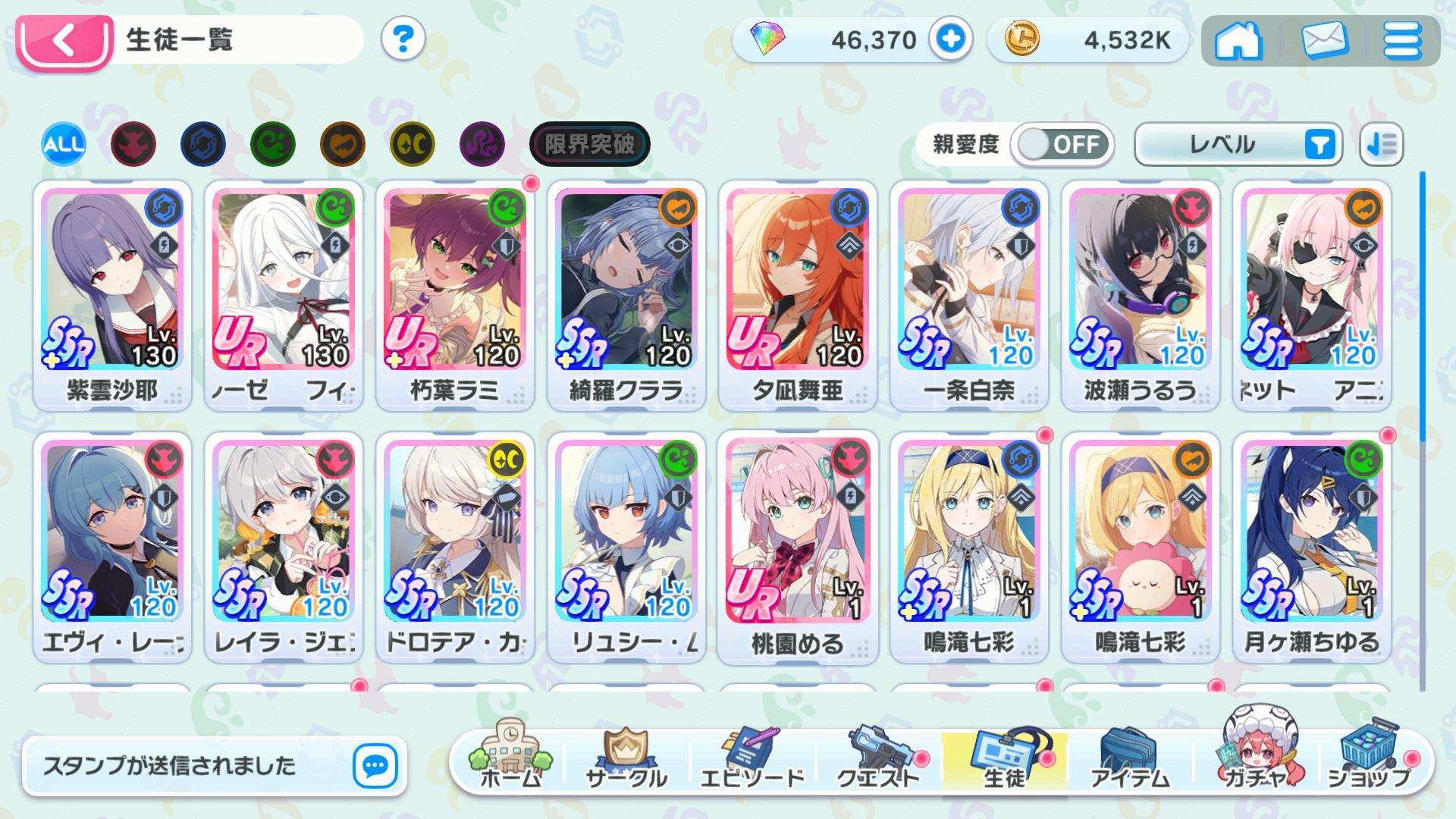Toggle the 親愛度 switch on
Image resolution: width=1456 pixels, height=819 pixels.
1062,144
